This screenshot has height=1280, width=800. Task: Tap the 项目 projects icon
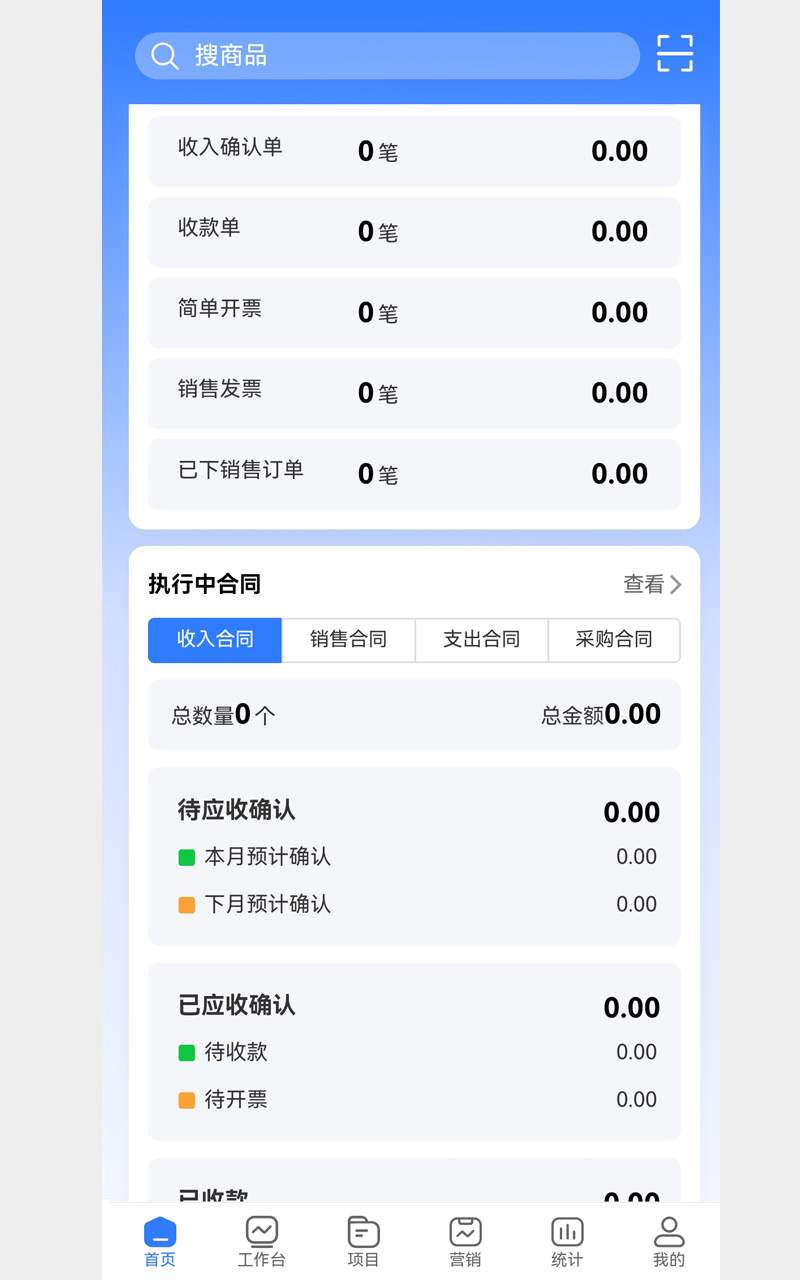click(363, 1230)
